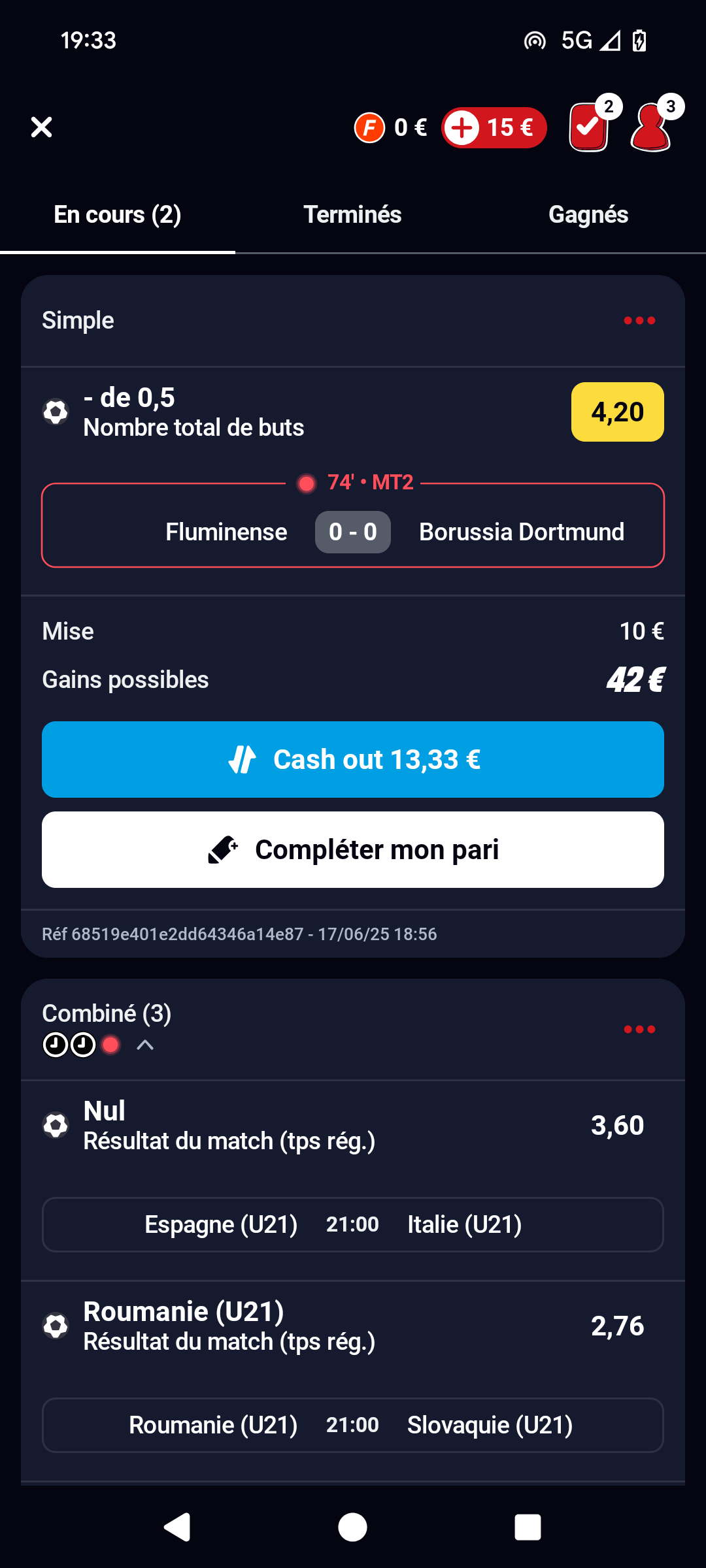Open the Roumanie (U21) vs Slovaquie (U21) match
Screen dimensions: 706x1568
(353, 1425)
